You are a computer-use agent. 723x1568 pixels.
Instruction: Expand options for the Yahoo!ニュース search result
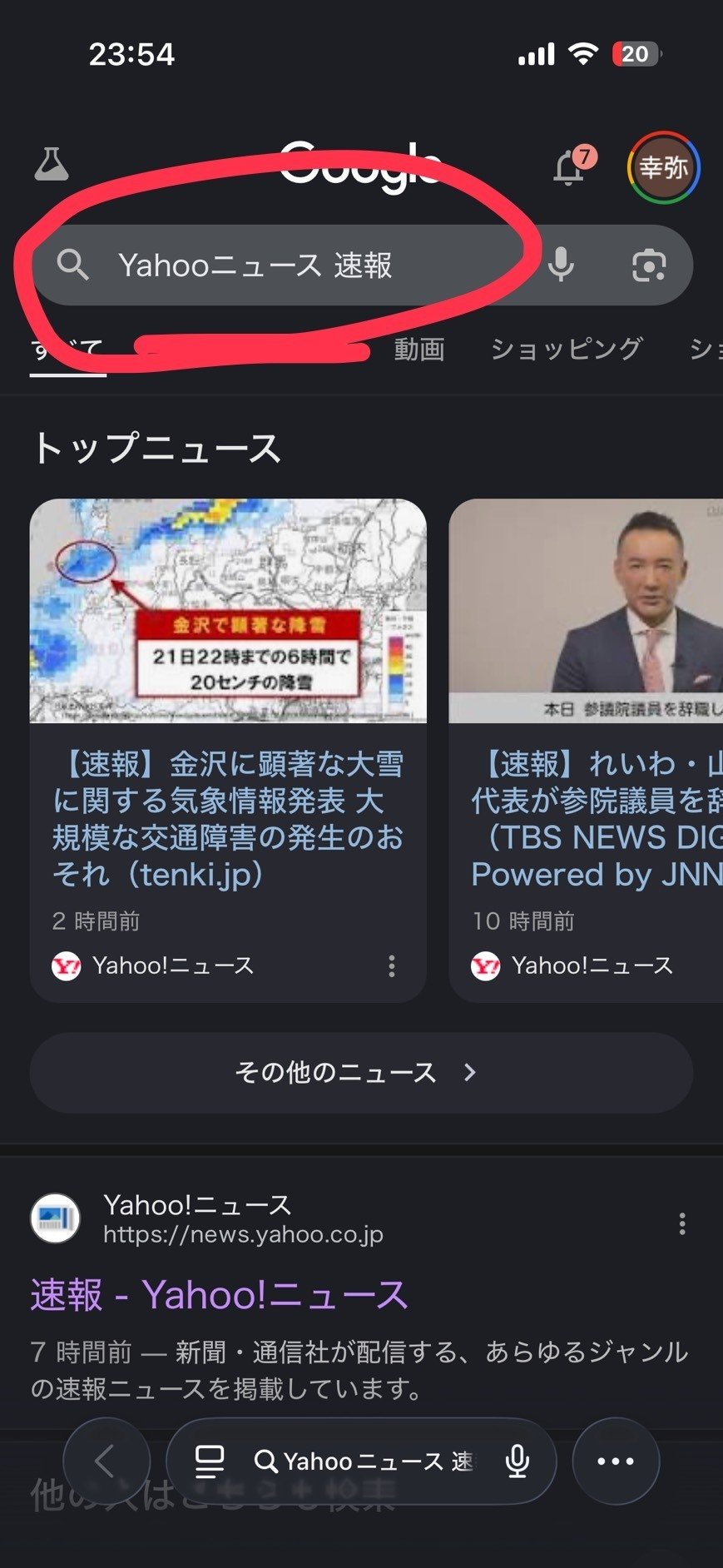pos(682,1222)
